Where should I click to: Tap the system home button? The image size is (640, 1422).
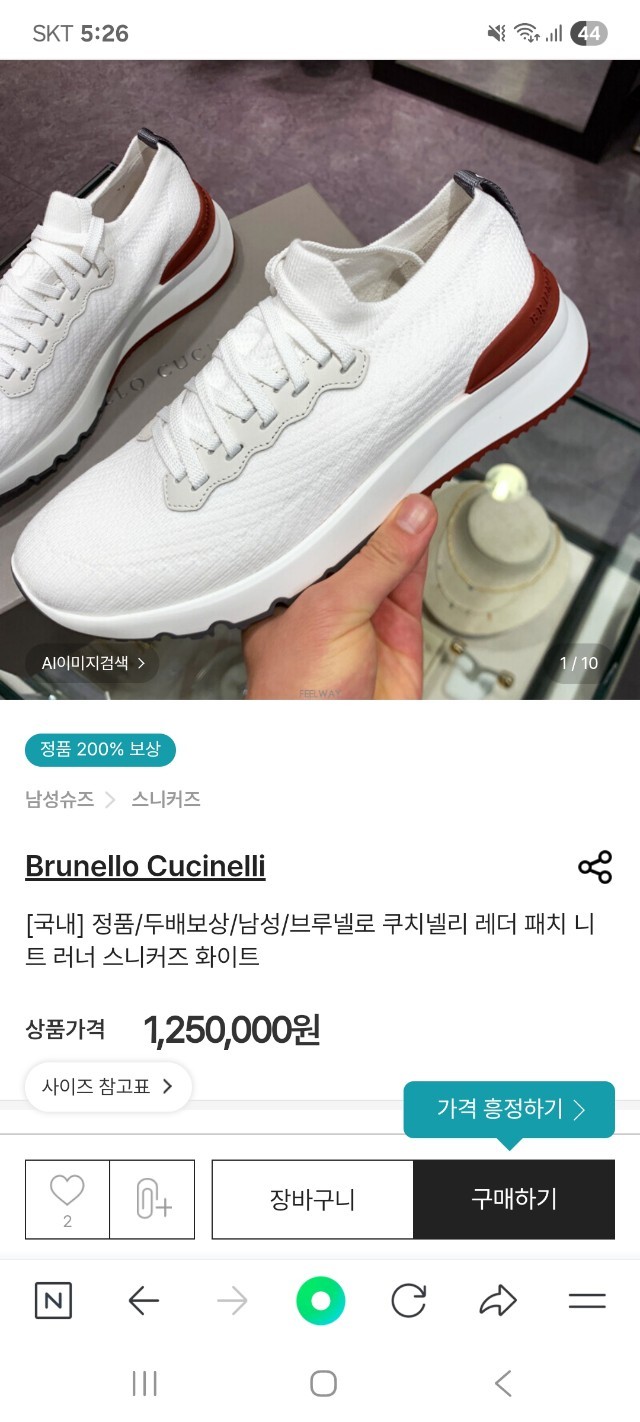323,1383
